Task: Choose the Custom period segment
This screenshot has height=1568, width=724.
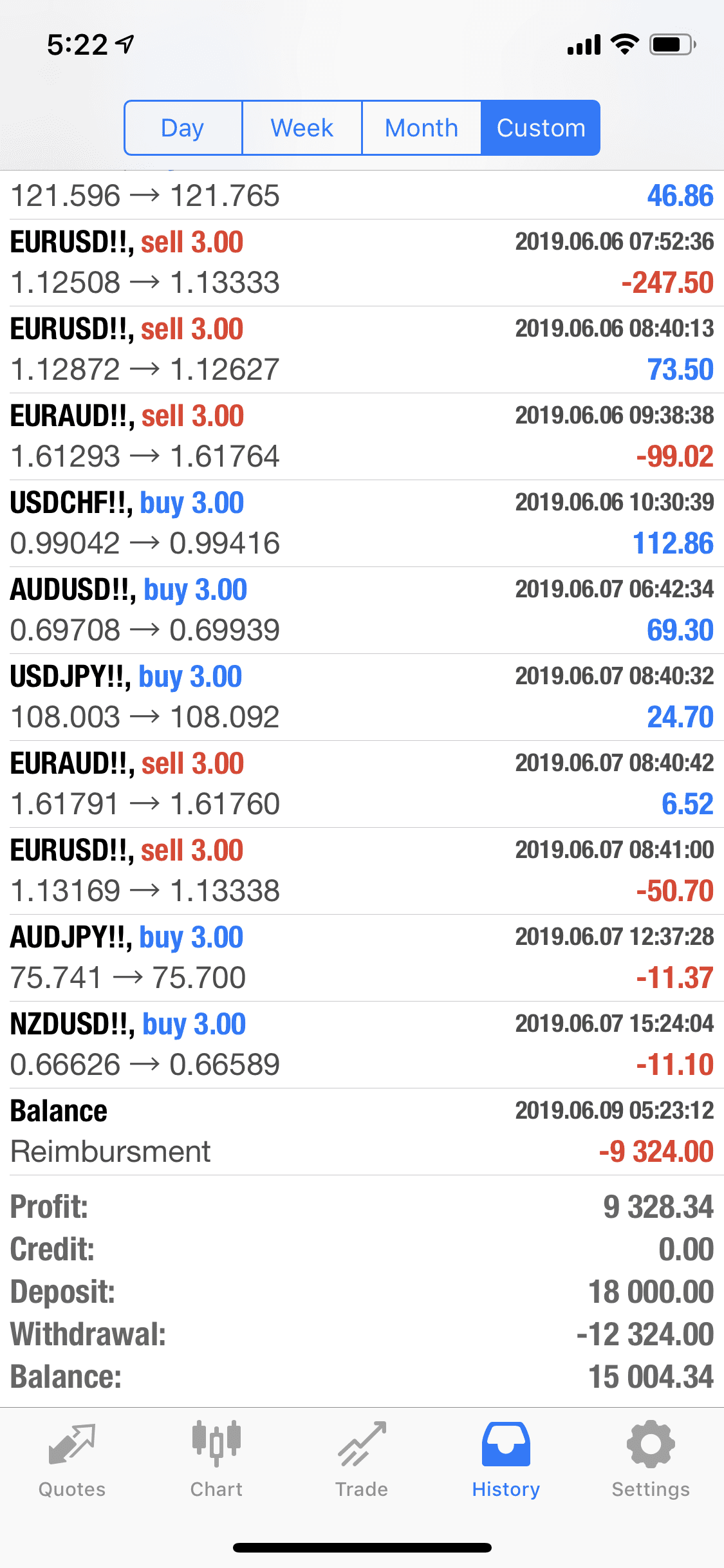Action: point(541,127)
